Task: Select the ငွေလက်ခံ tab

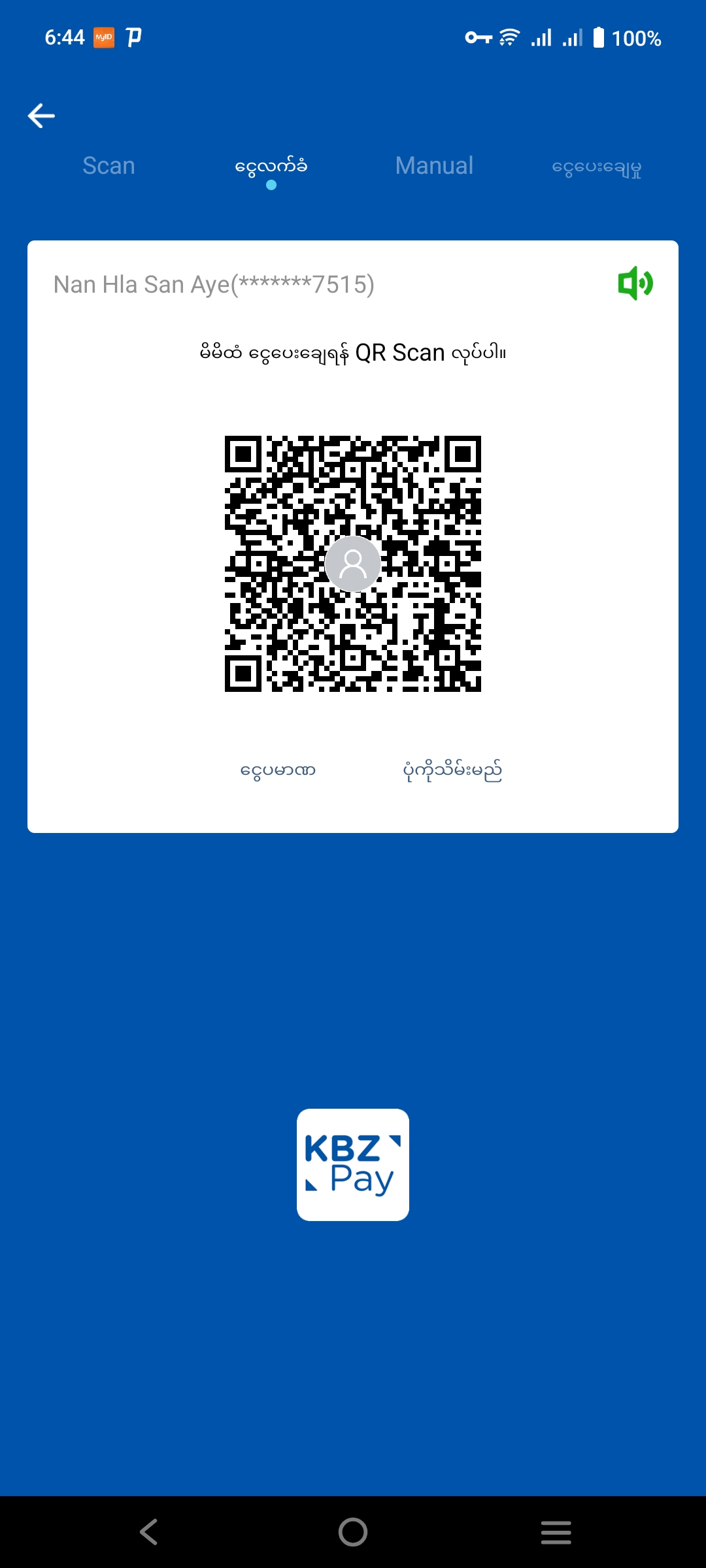Action: pos(271,166)
